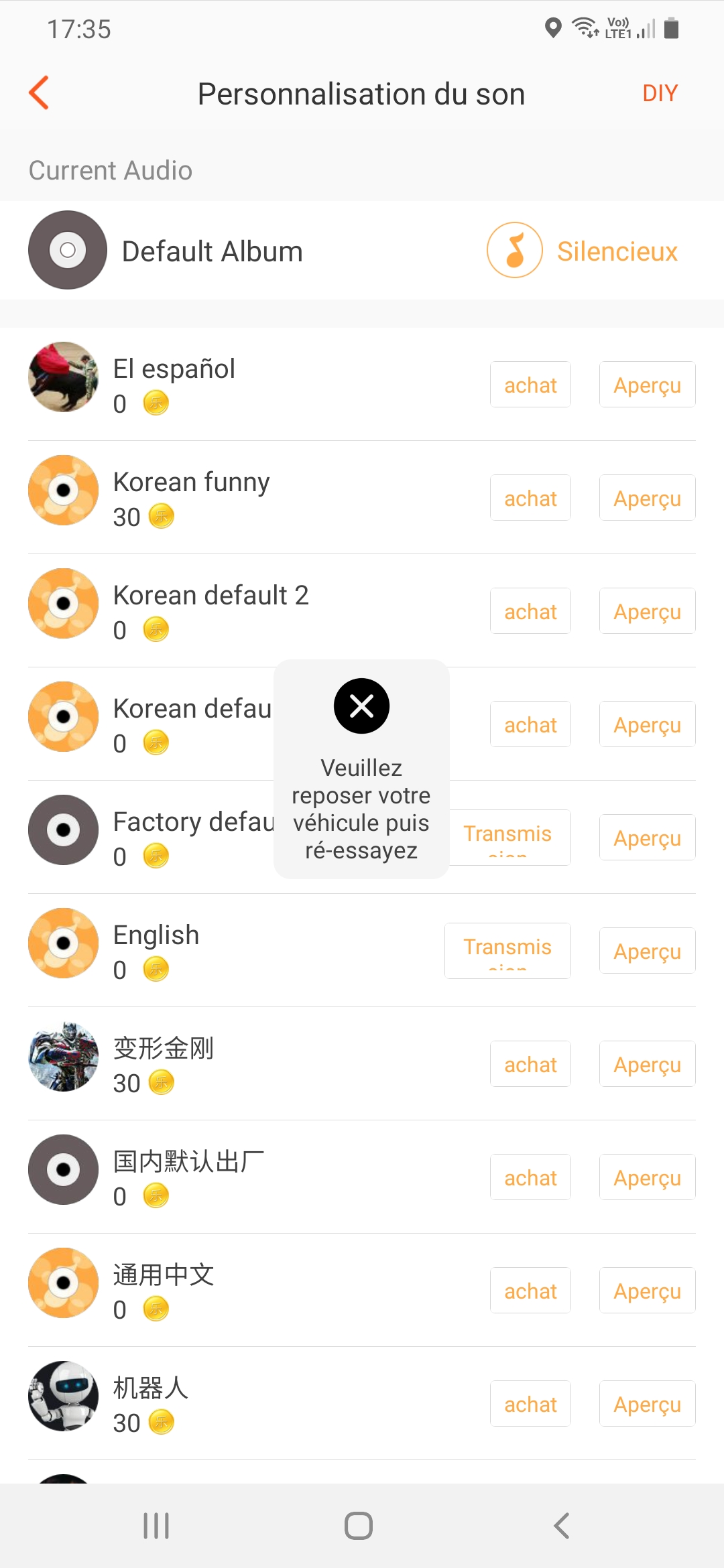
Task: Open the DIY option
Action: (660, 93)
